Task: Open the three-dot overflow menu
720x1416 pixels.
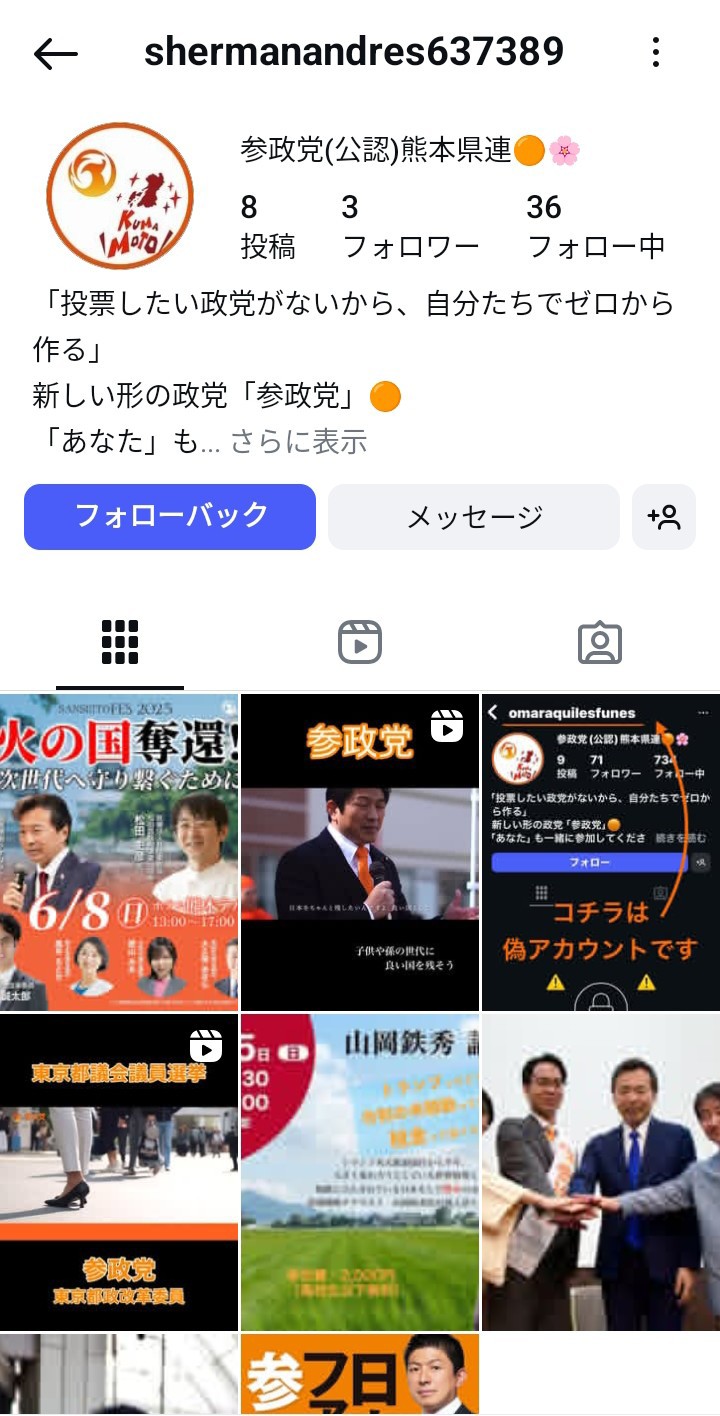Action: (x=656, y=53)
